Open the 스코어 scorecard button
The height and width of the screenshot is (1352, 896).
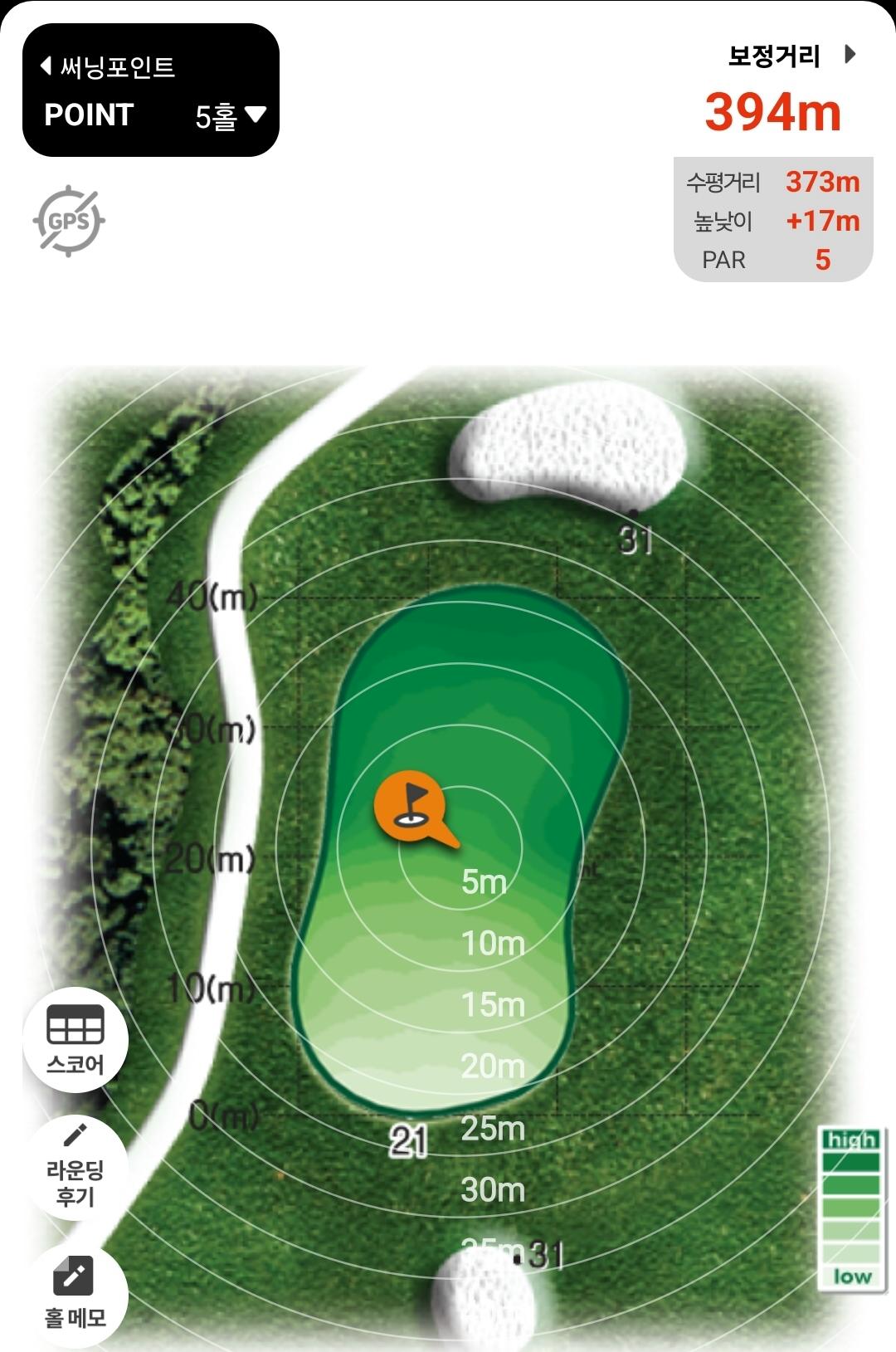coord(75,1040)
